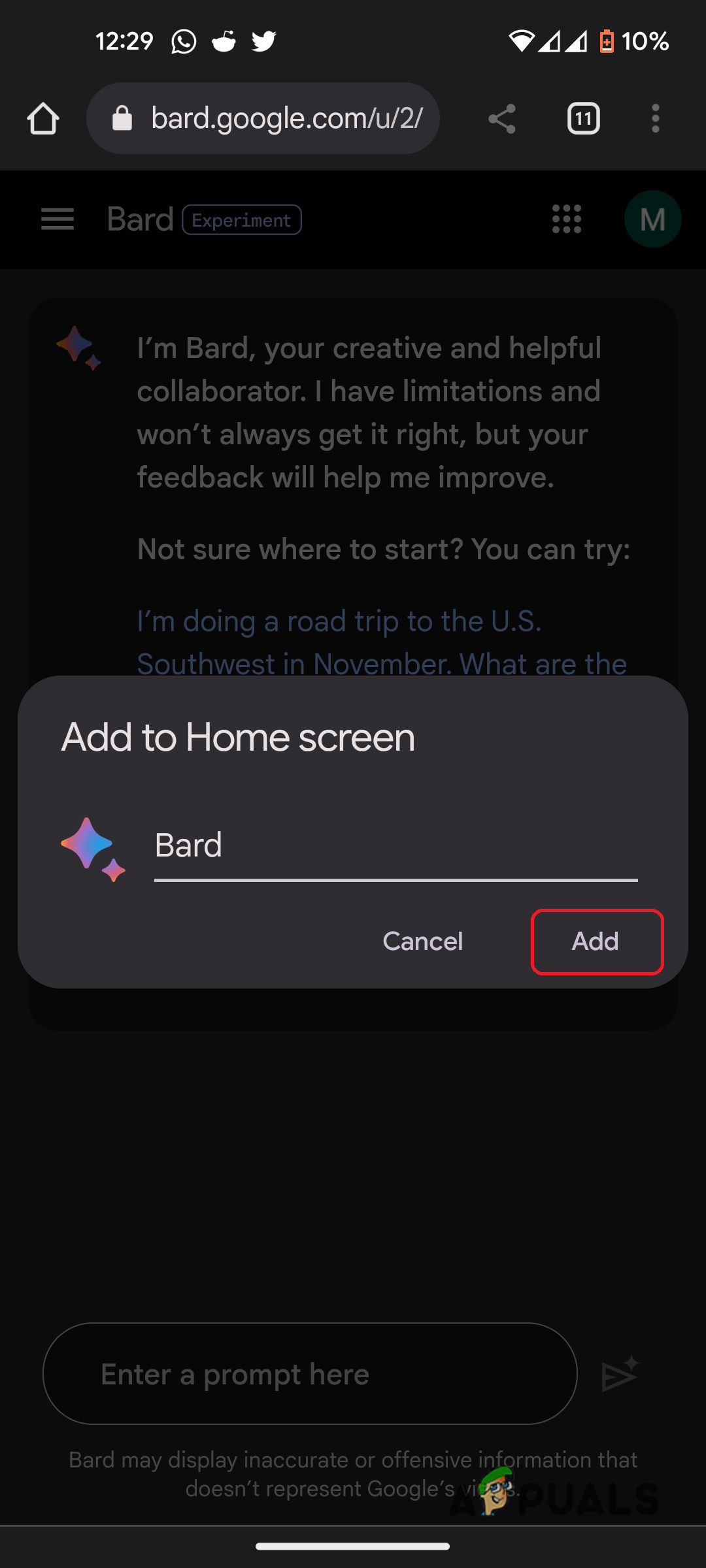Edit the Bard shortcut name field
This screenshot has height=1568, width=706.
coord(395,845)
